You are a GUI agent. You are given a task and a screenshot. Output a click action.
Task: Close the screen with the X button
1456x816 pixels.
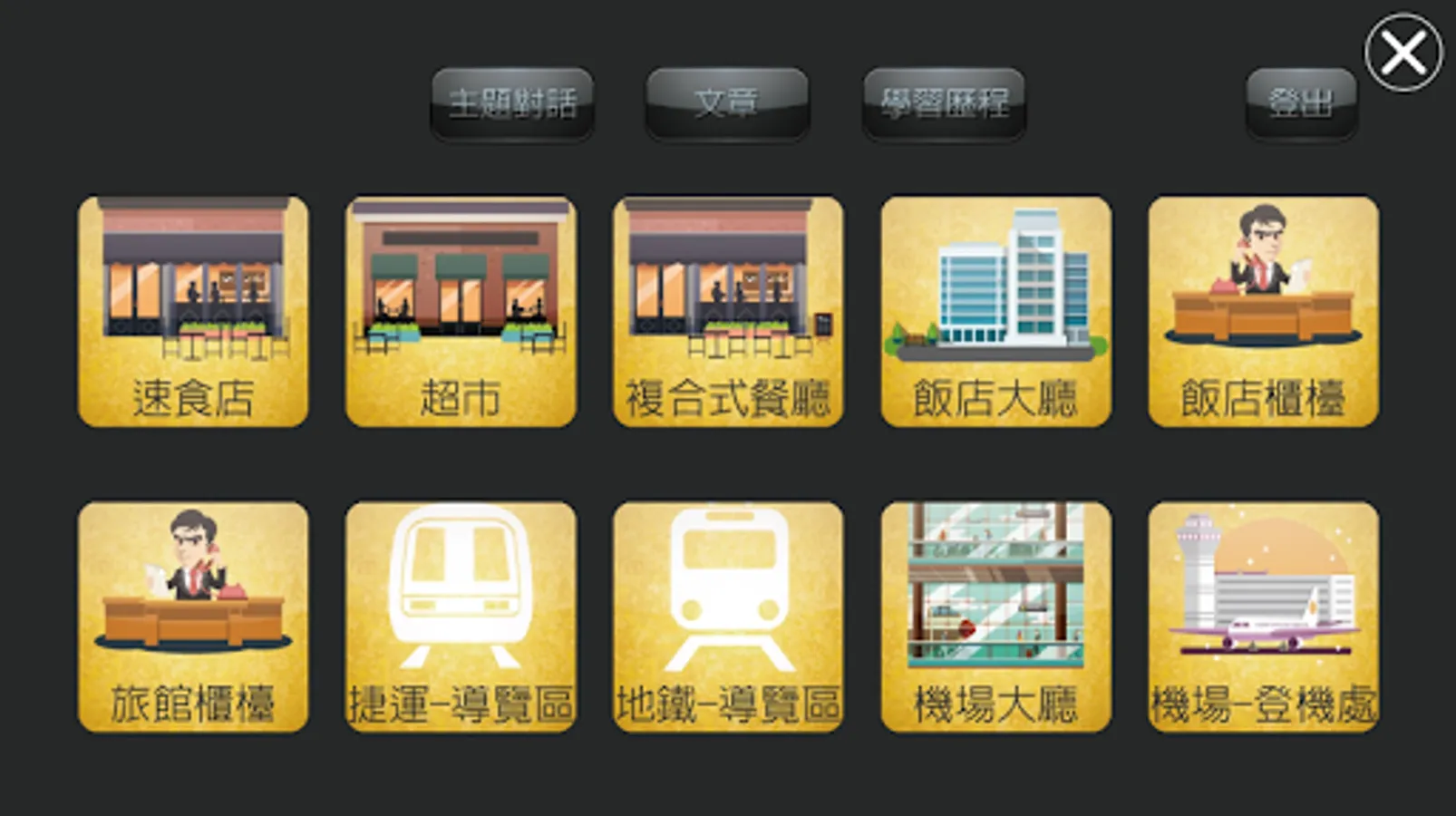(1403, 53)
